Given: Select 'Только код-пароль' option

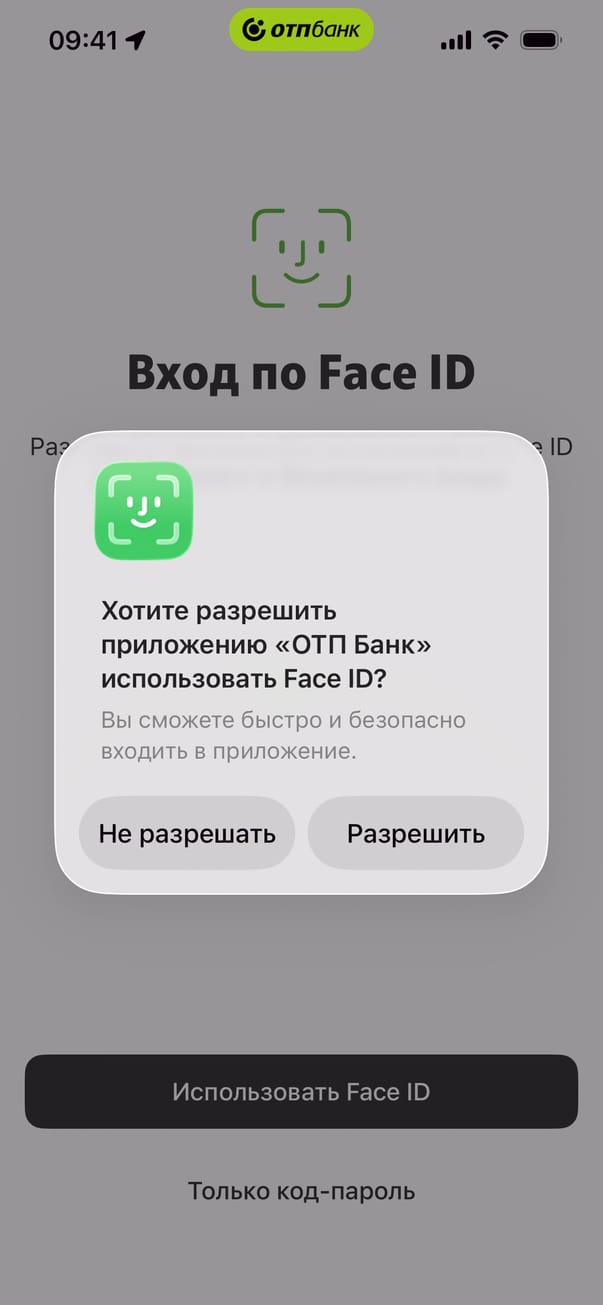Looking at the screenshot, I should point(301,1191).
